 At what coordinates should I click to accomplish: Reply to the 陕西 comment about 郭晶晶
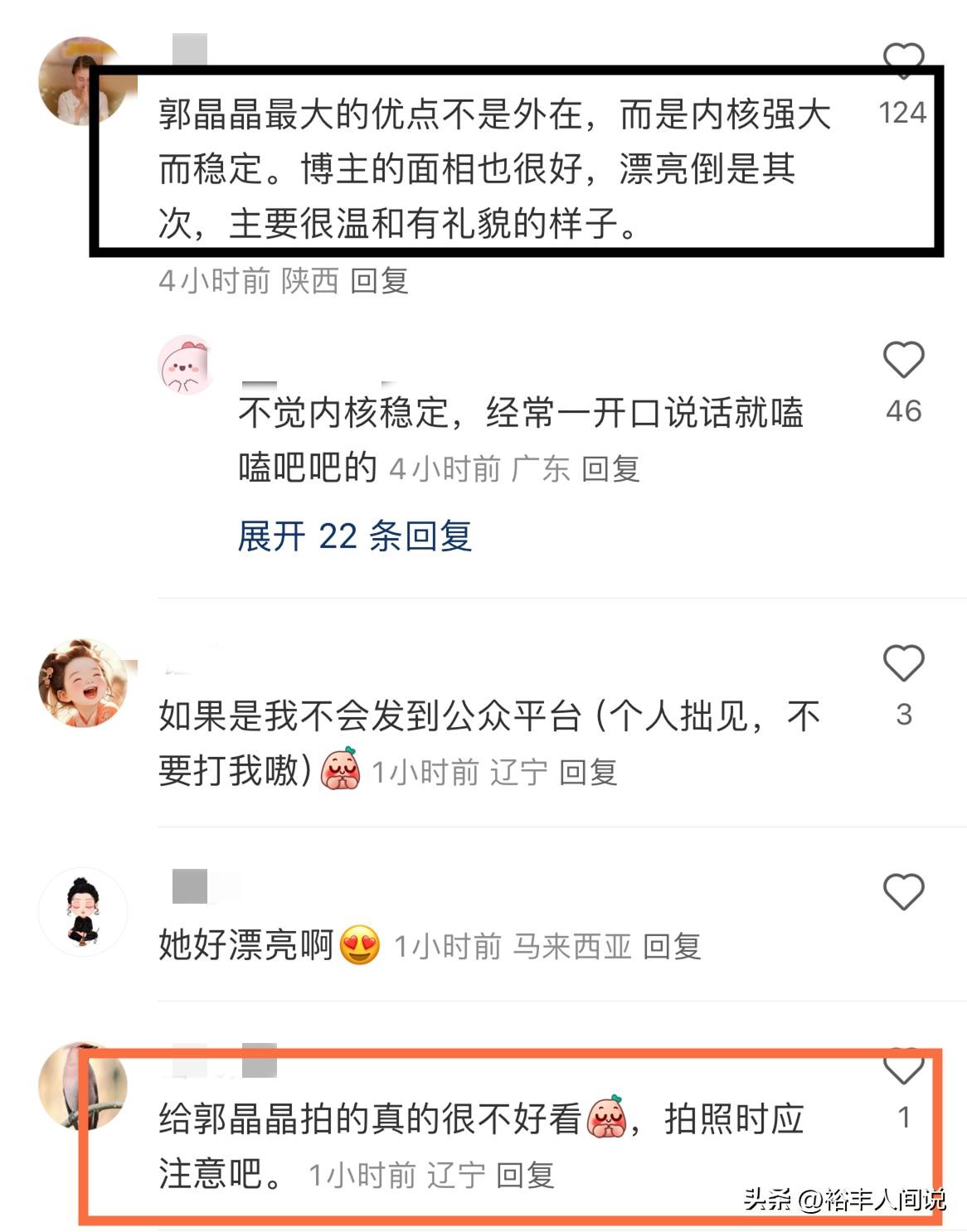tap(379, 281)
